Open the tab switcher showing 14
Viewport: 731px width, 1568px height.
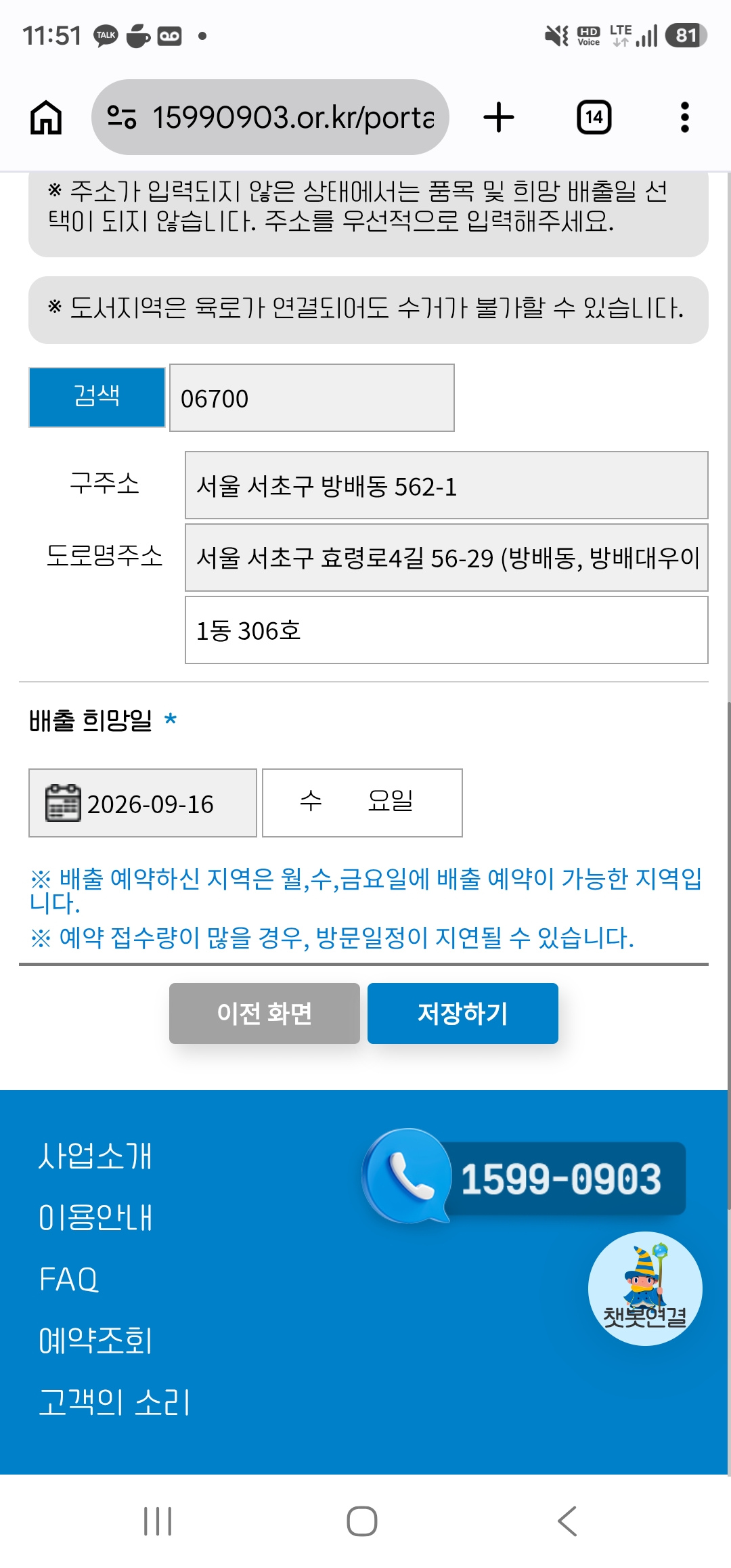pos(594,117)
